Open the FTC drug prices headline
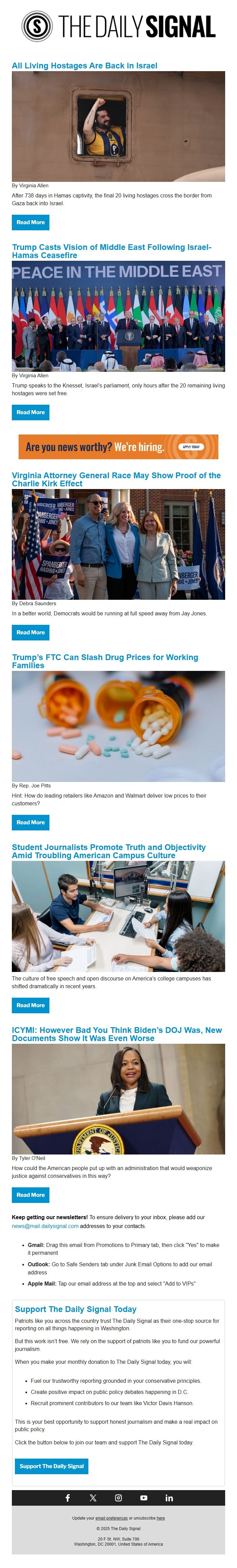This screenshot has width=237, height=1568. tap(105, 661)
